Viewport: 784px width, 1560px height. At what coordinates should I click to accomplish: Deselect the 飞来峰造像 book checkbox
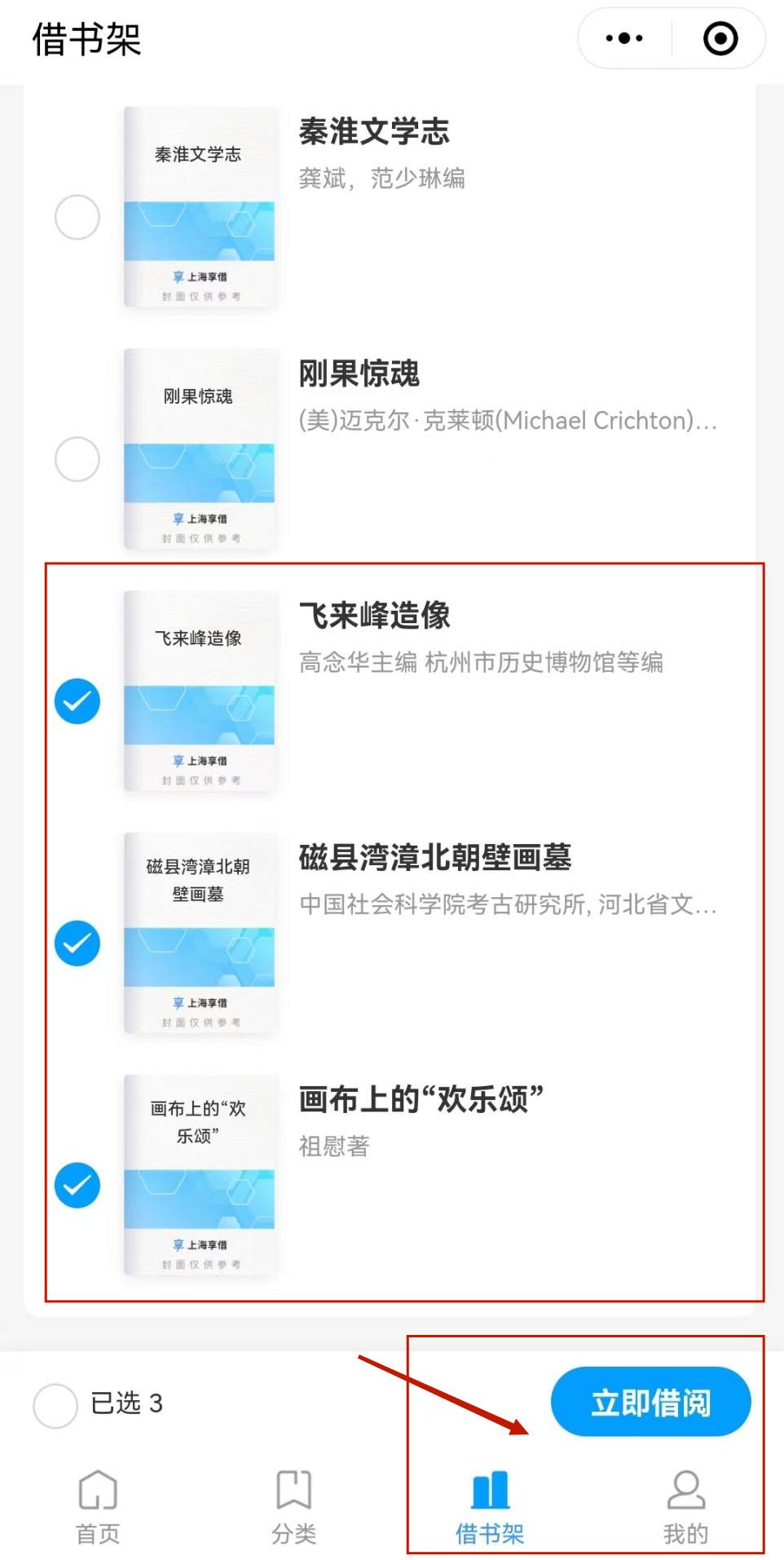point(77,700)
